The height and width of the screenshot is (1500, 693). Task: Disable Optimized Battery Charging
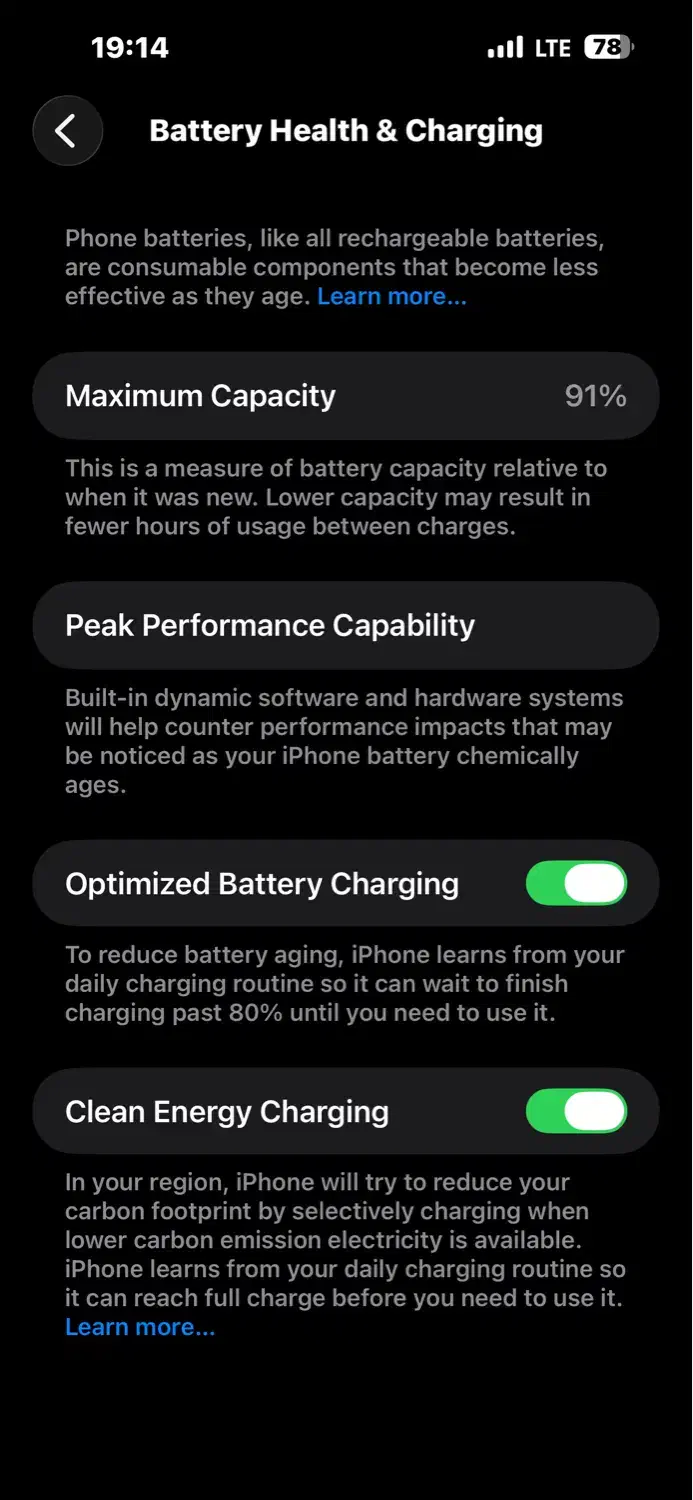coord(576,884)
